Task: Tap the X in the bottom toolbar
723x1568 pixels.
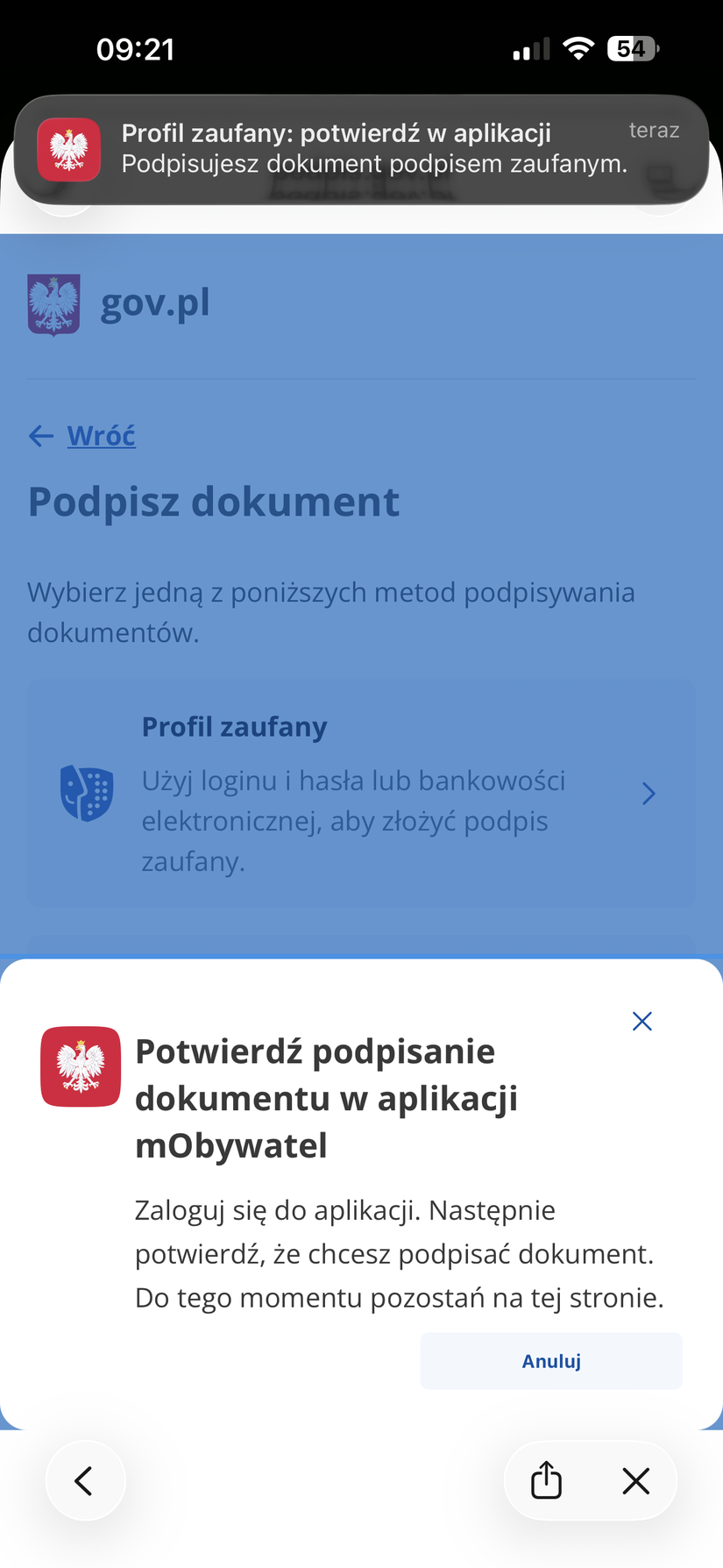Action: [634, 1480]
